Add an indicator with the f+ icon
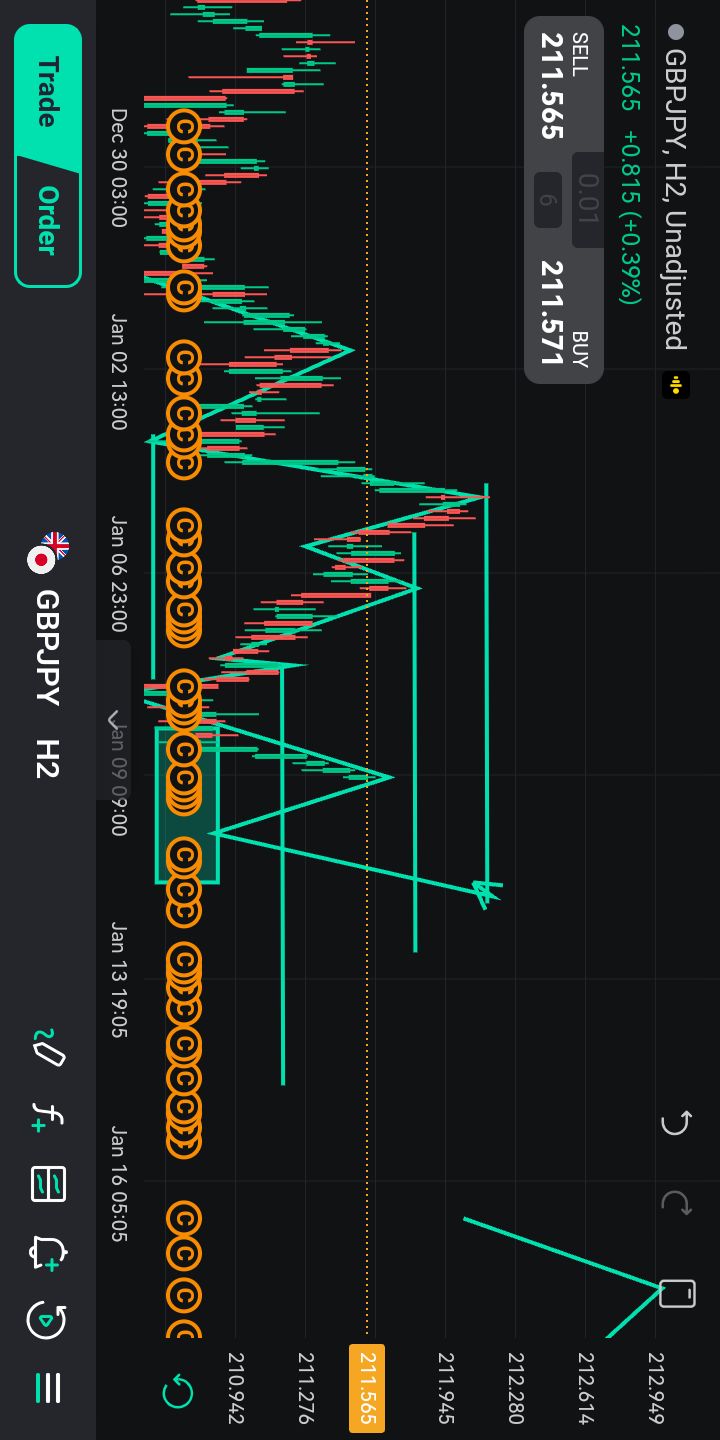Screen dimensions: 720x1440 point(47,1115)
